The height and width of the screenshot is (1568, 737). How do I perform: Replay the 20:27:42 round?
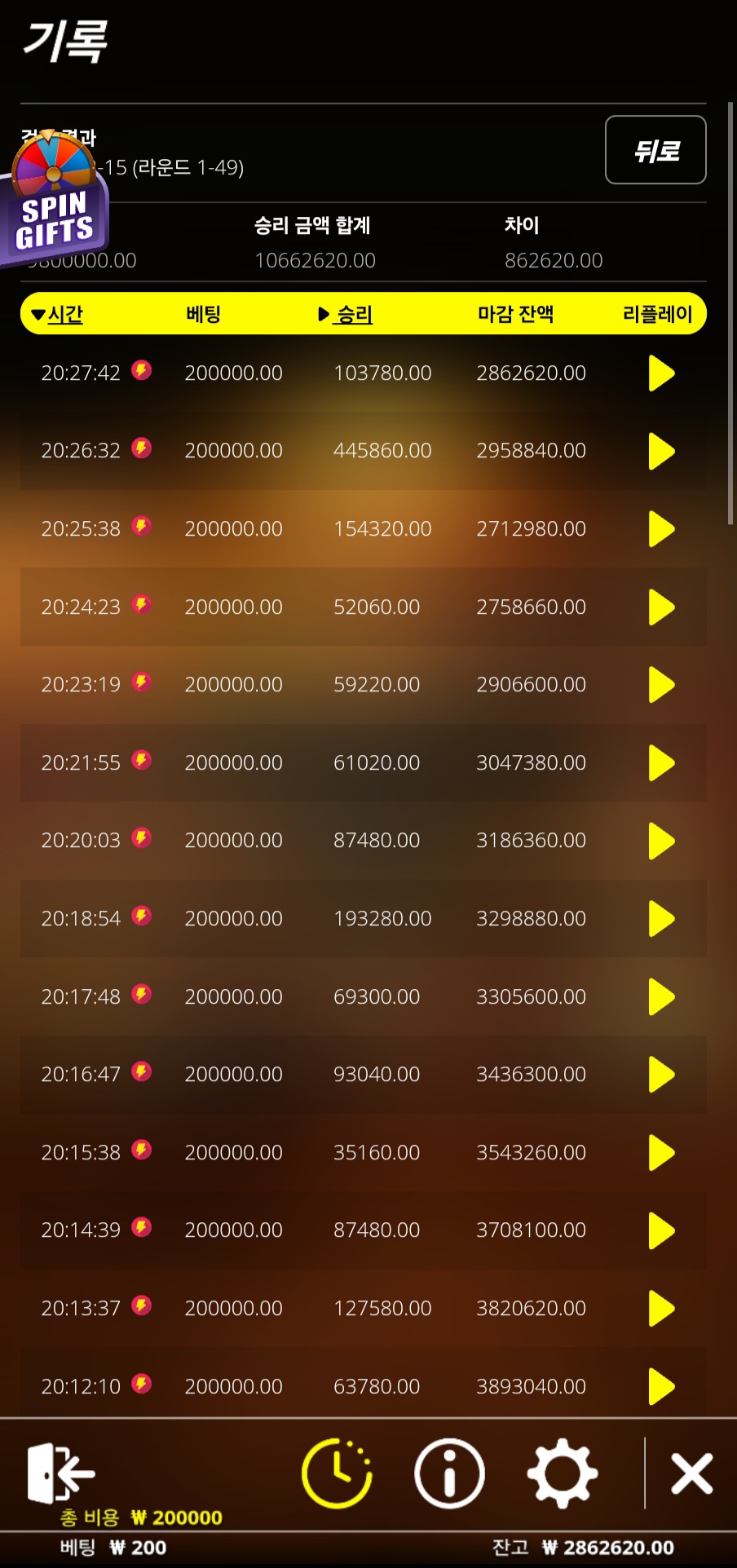point(661,373)
